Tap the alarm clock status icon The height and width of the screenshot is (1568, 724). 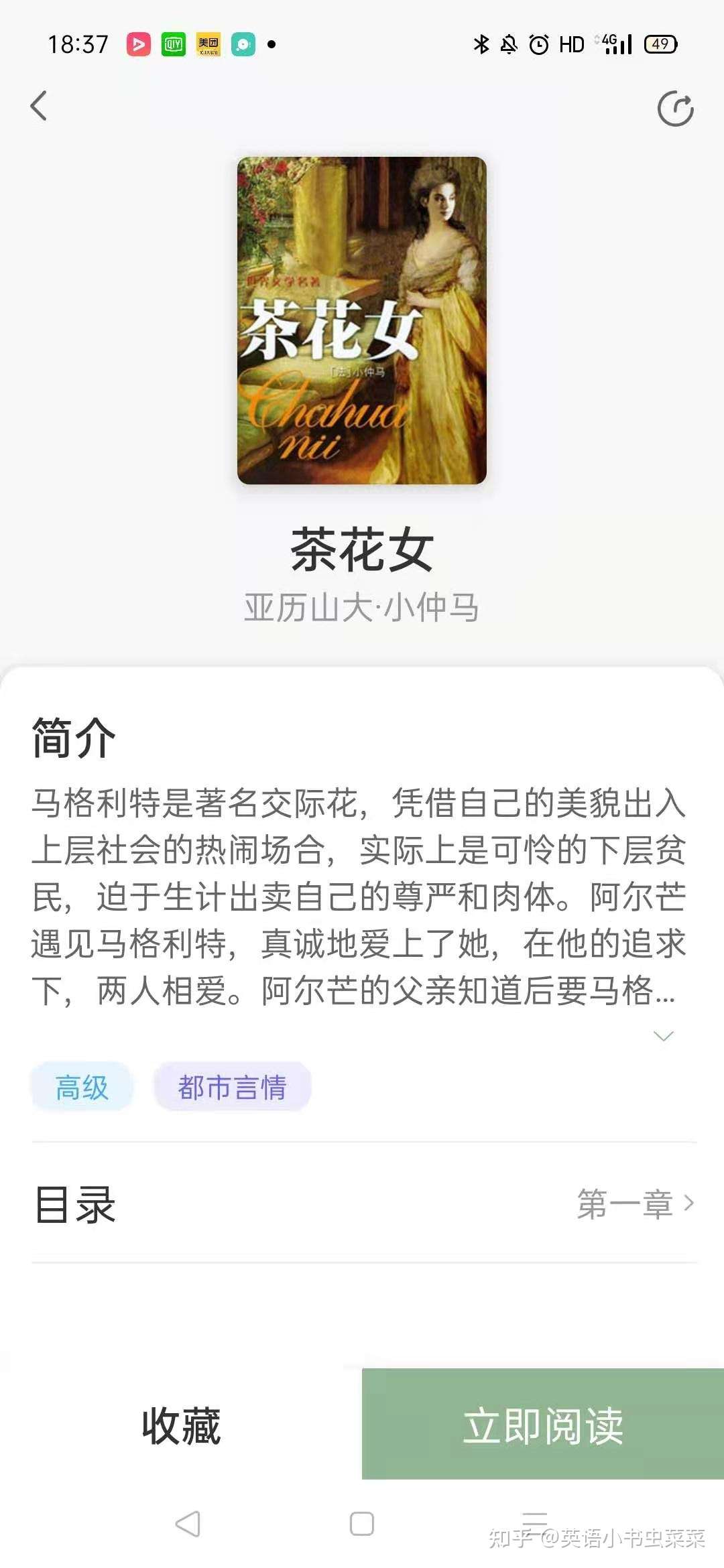pyautogui.click(x=540, y=43)
